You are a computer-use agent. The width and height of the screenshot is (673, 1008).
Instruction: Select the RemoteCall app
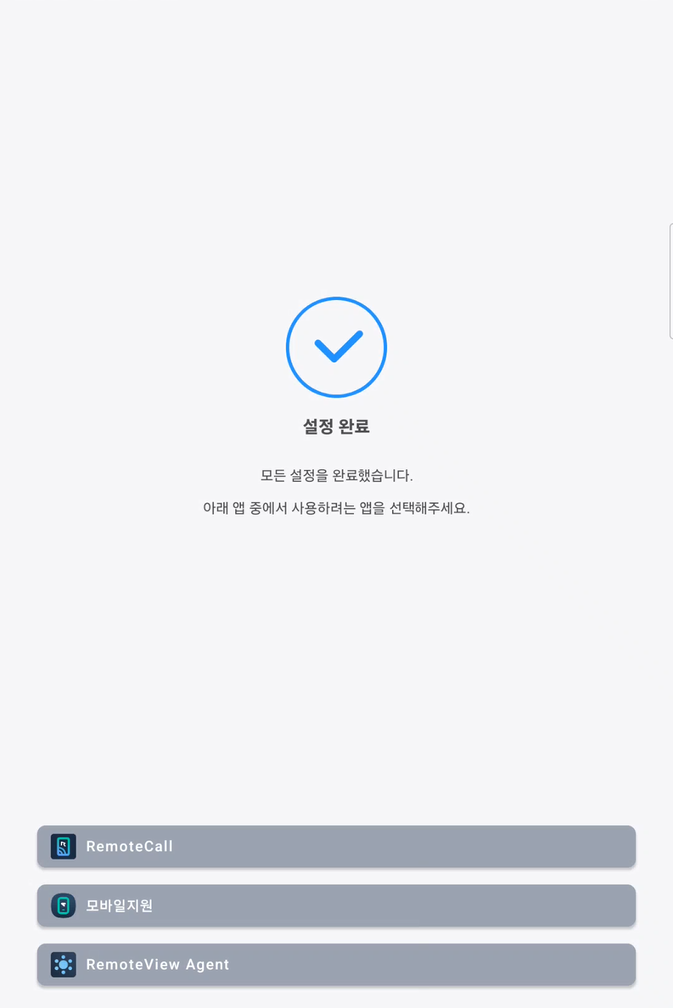336,846
